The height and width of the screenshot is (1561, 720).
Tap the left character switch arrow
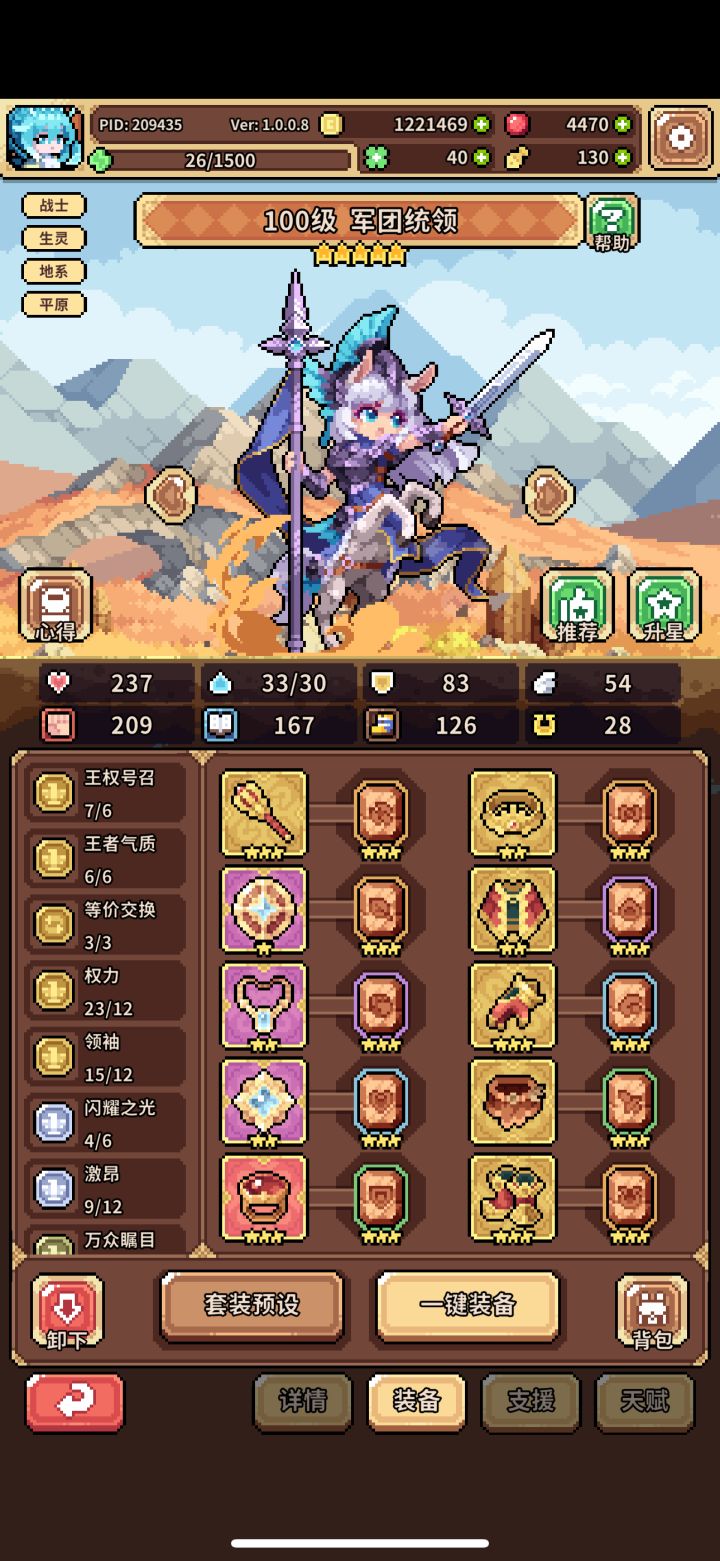(170, 497)
